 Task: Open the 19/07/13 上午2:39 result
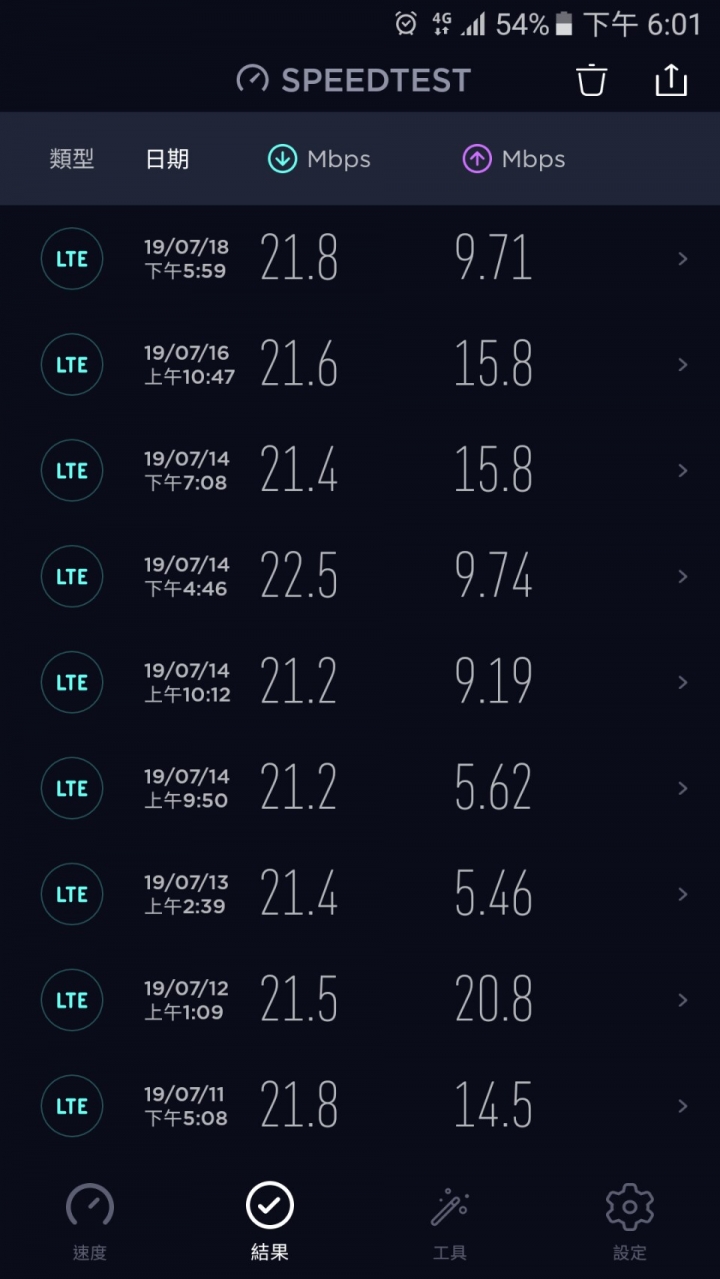click(x=360, y=895)
